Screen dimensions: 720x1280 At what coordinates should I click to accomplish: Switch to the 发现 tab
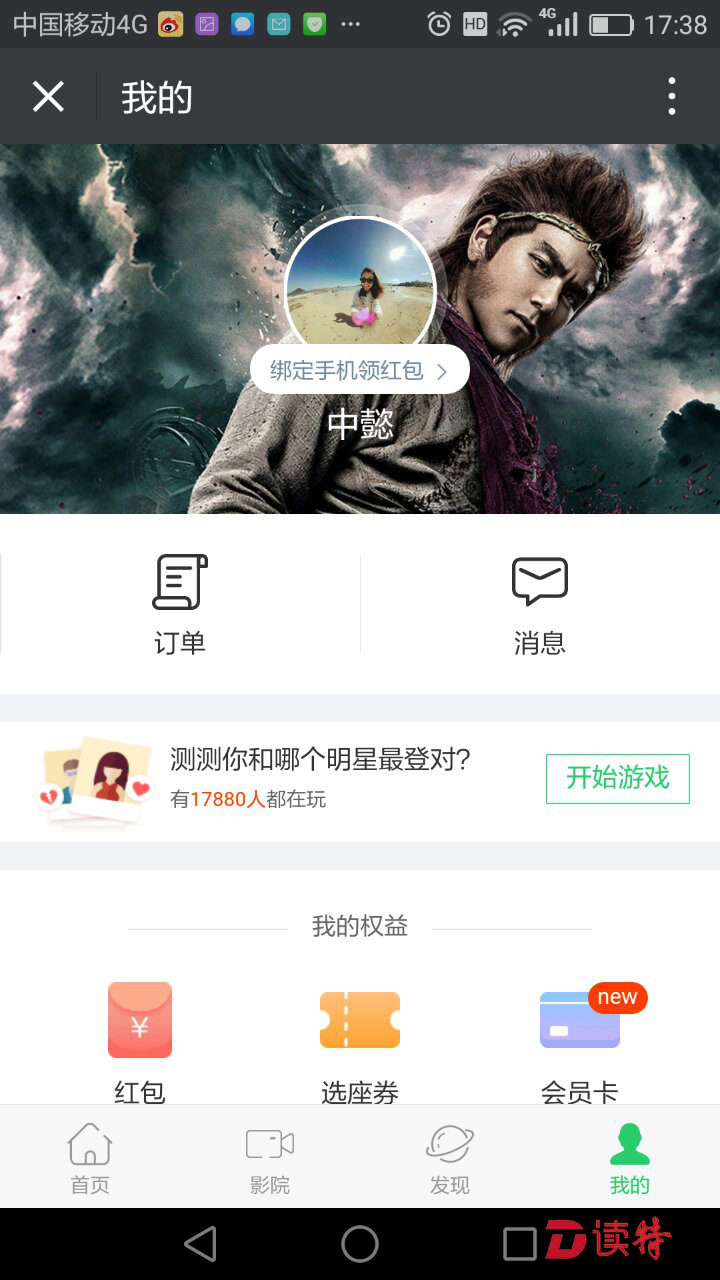tap(450, 1158)
